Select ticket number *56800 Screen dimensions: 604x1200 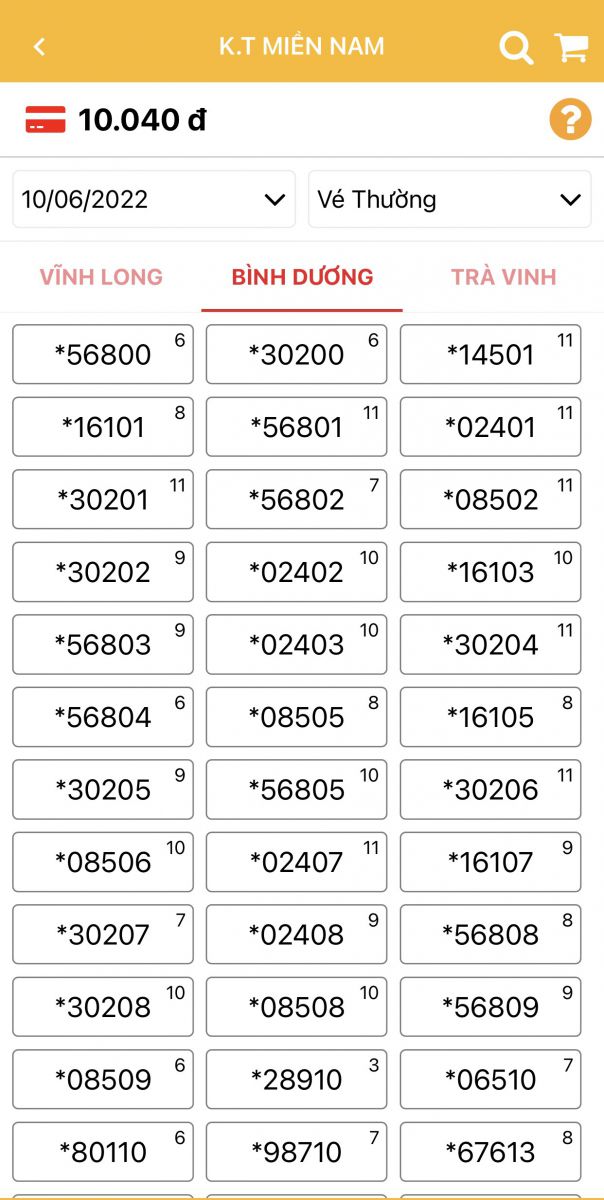tap(103, 354)
